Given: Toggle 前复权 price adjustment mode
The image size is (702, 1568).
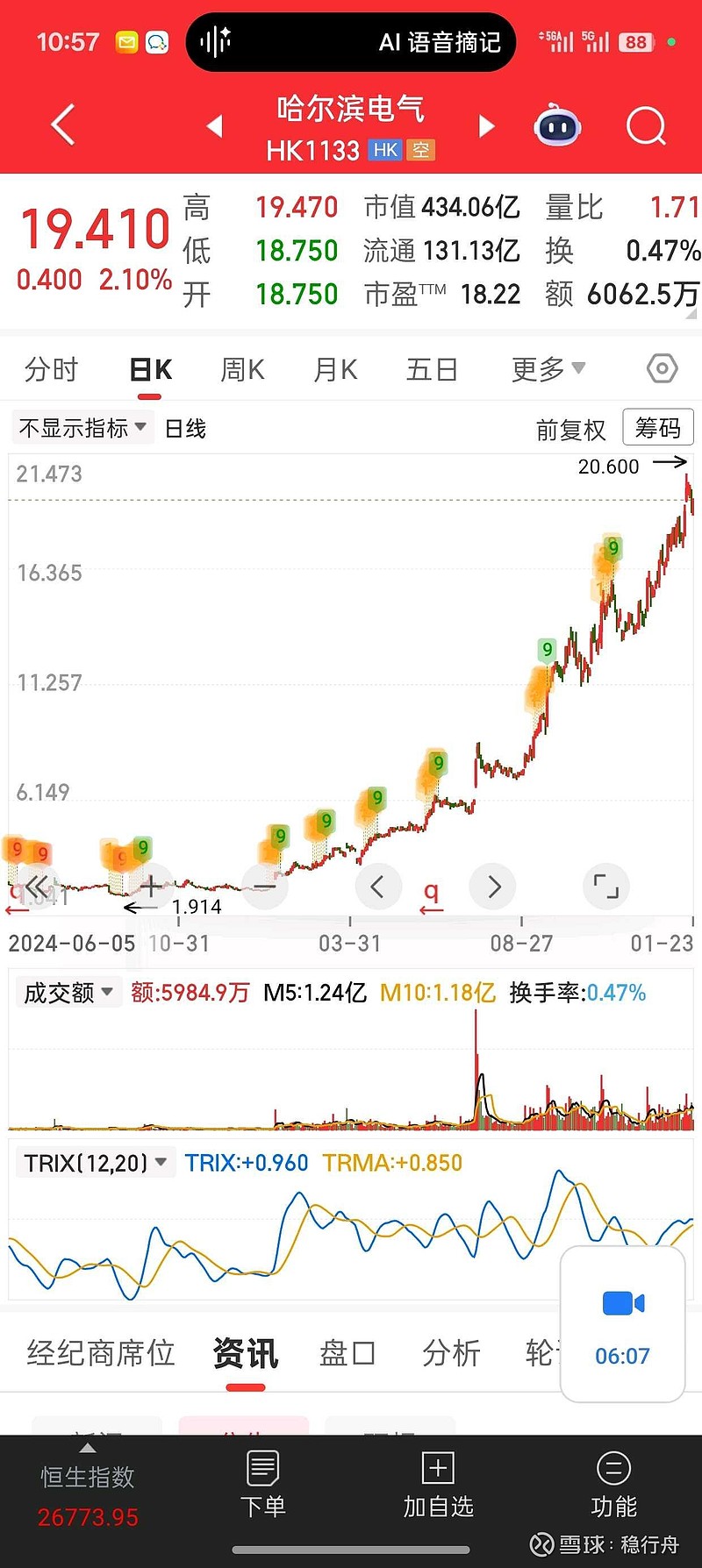Looking at the screenshot, I should (x=570, y=430).
